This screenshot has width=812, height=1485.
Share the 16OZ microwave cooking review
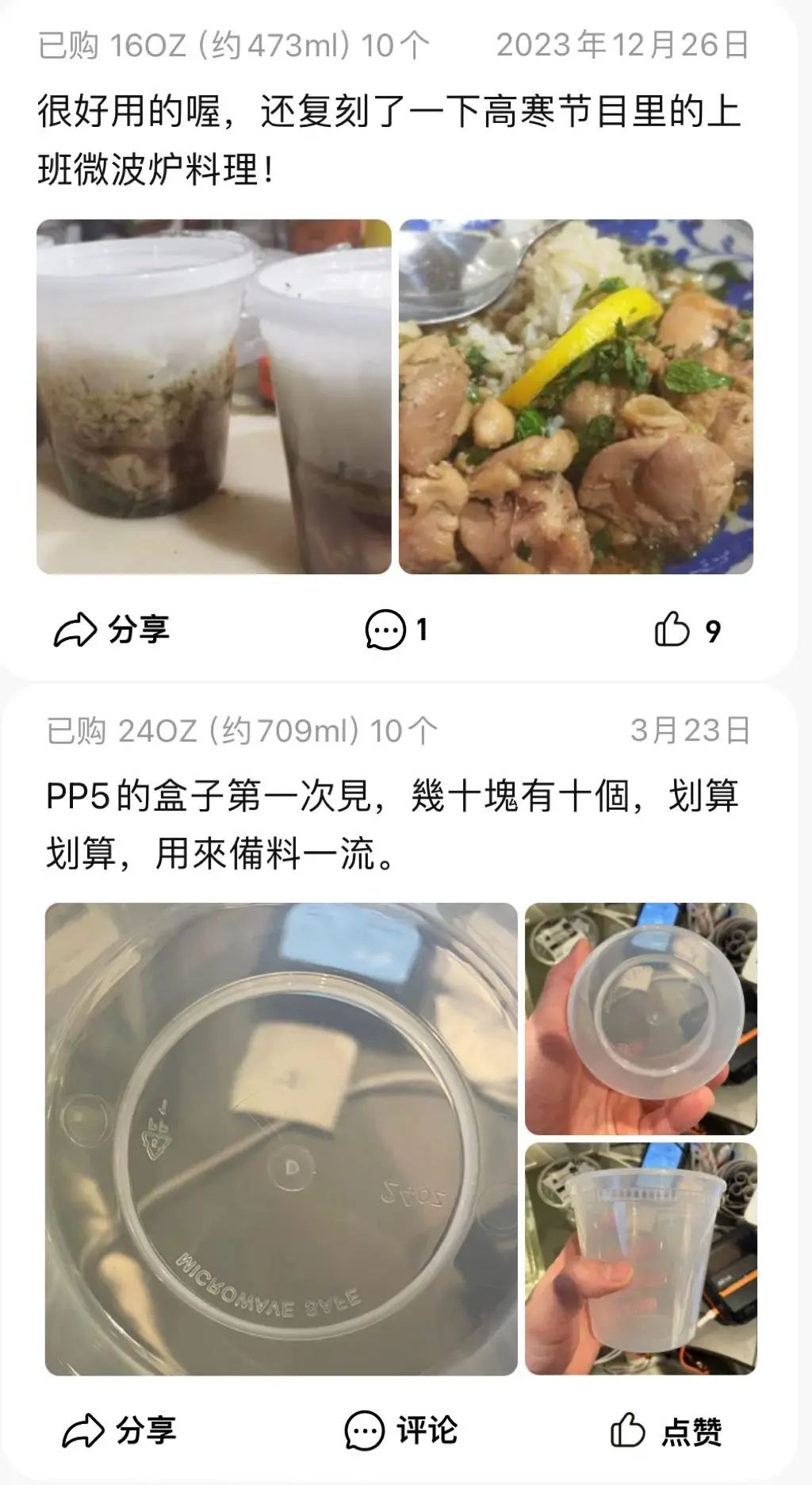point(112,630)
